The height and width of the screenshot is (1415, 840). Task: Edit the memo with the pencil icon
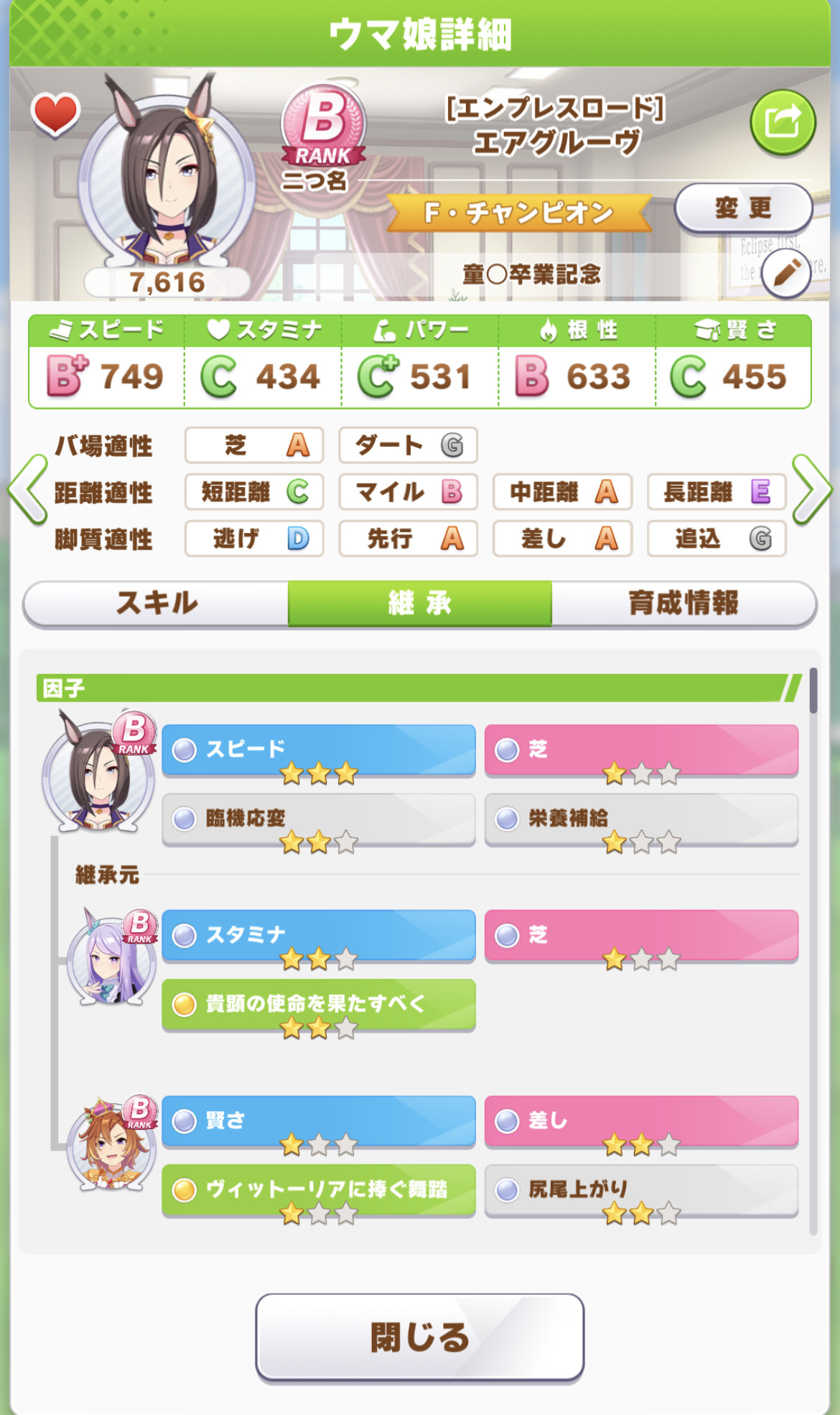(786, 273)
